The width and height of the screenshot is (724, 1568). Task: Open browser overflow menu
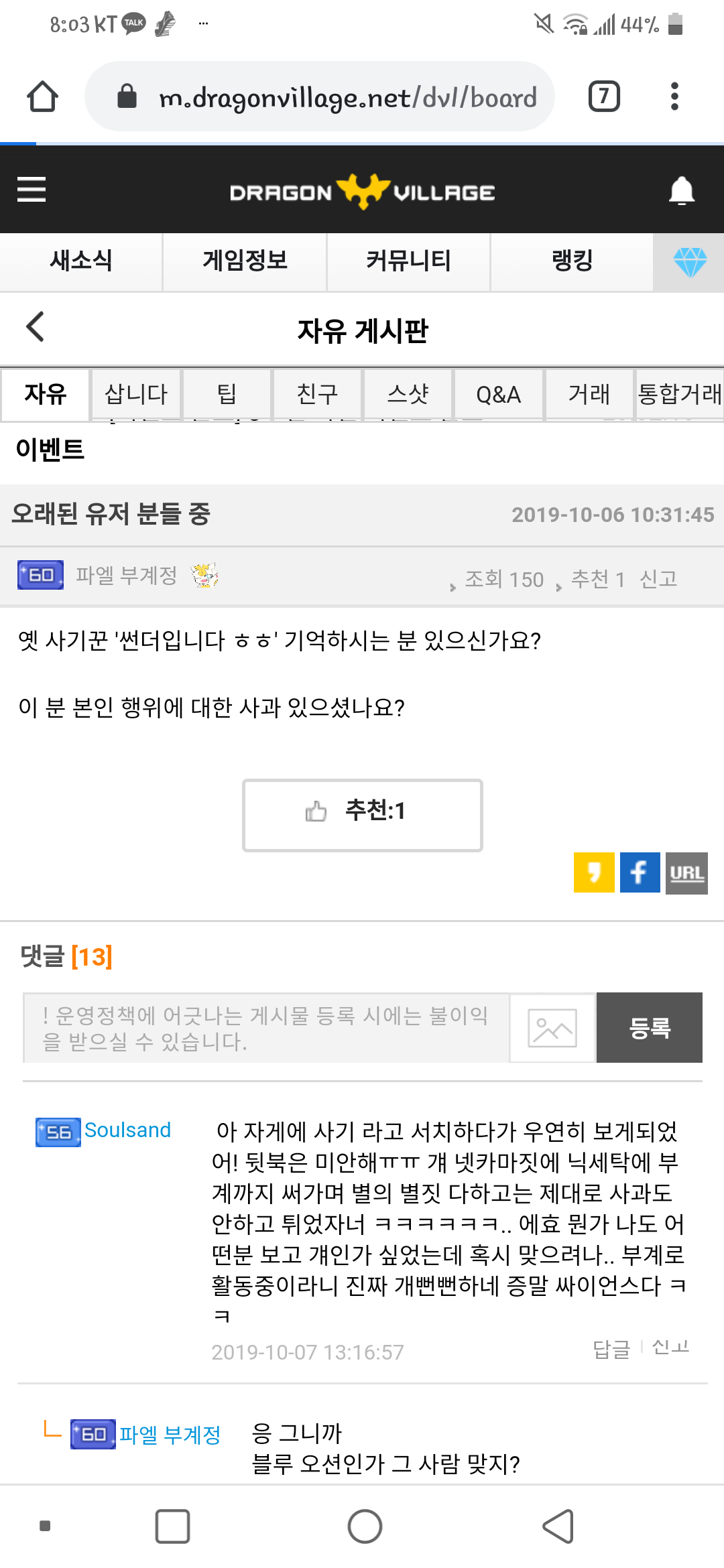click(x=674, y=96)
